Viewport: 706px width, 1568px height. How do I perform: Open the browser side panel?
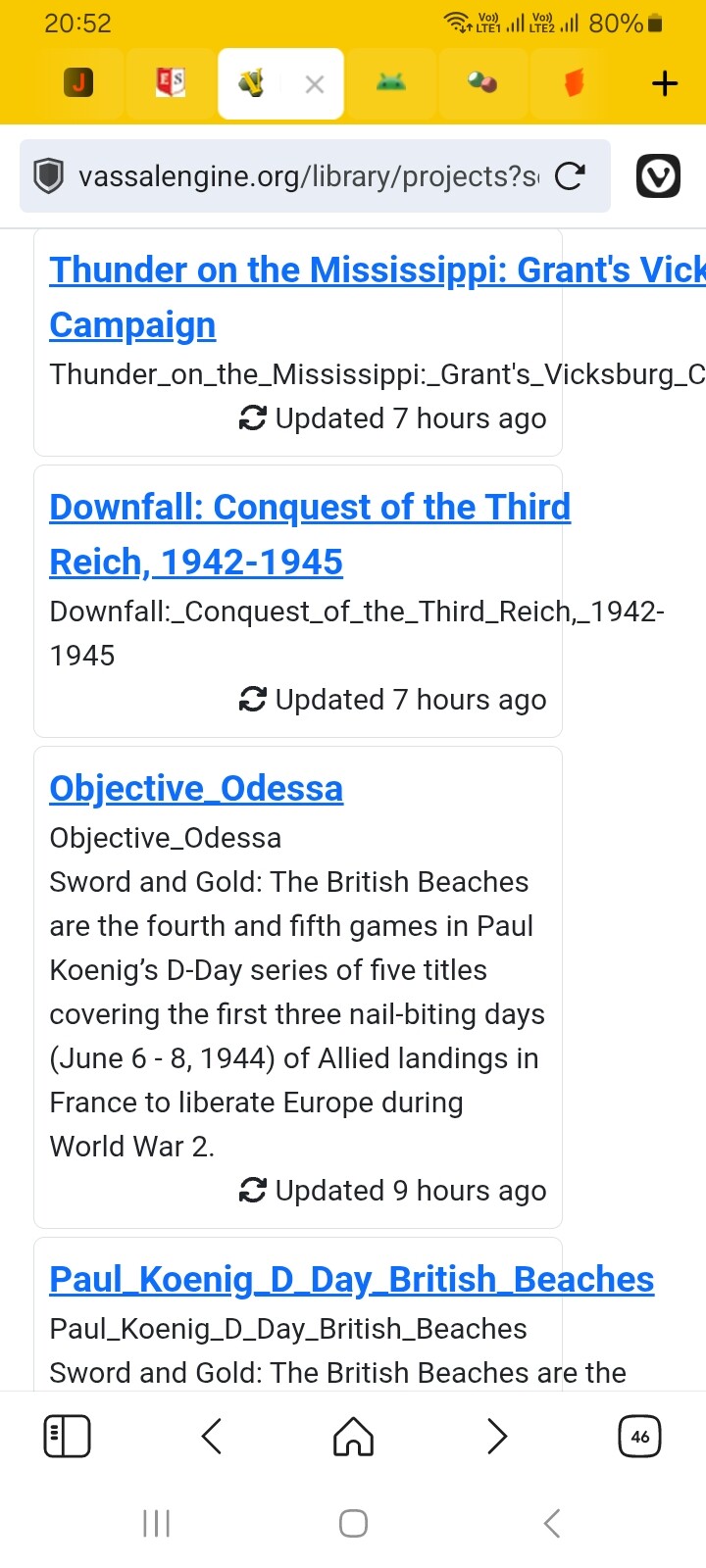[68, 1437]
